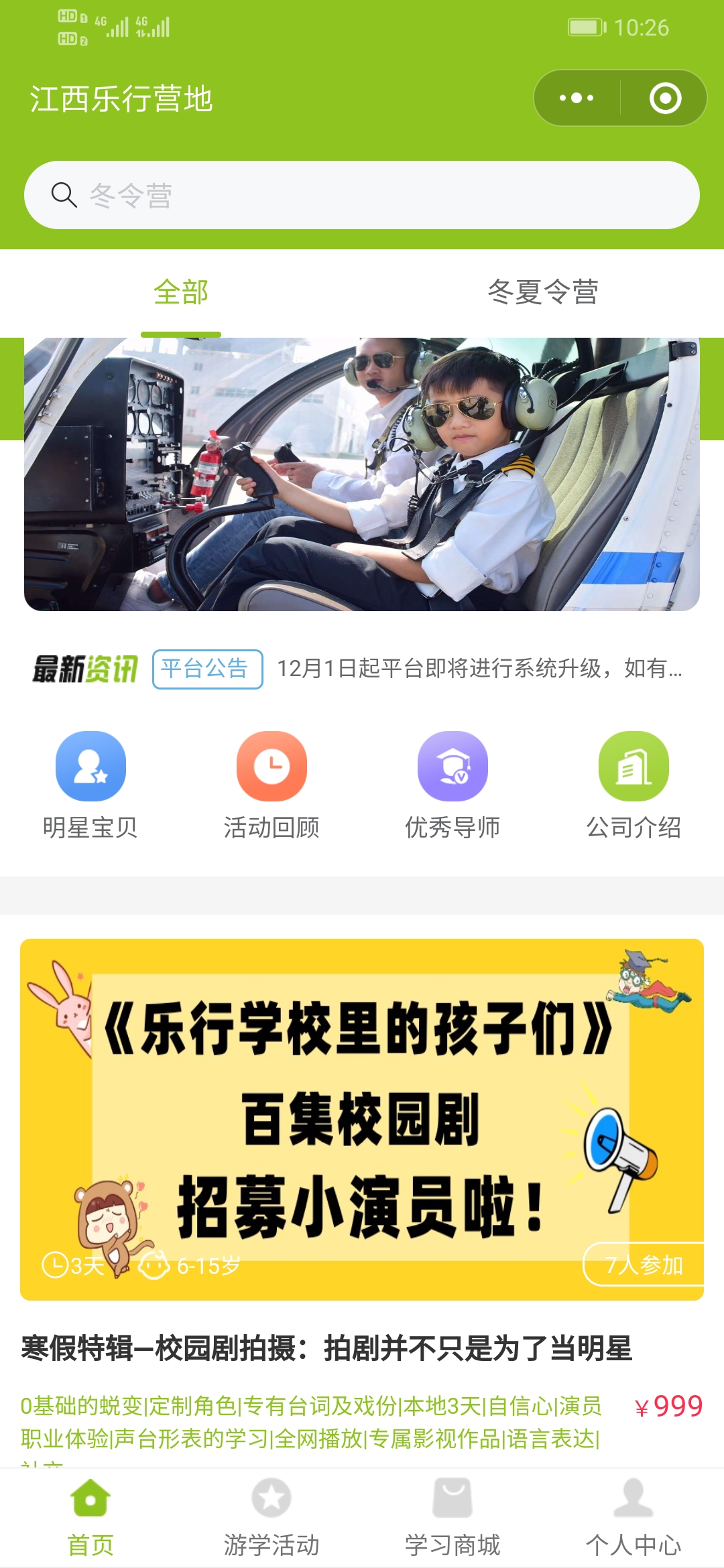Open the mini program more options menu

[x=577, y=98]
